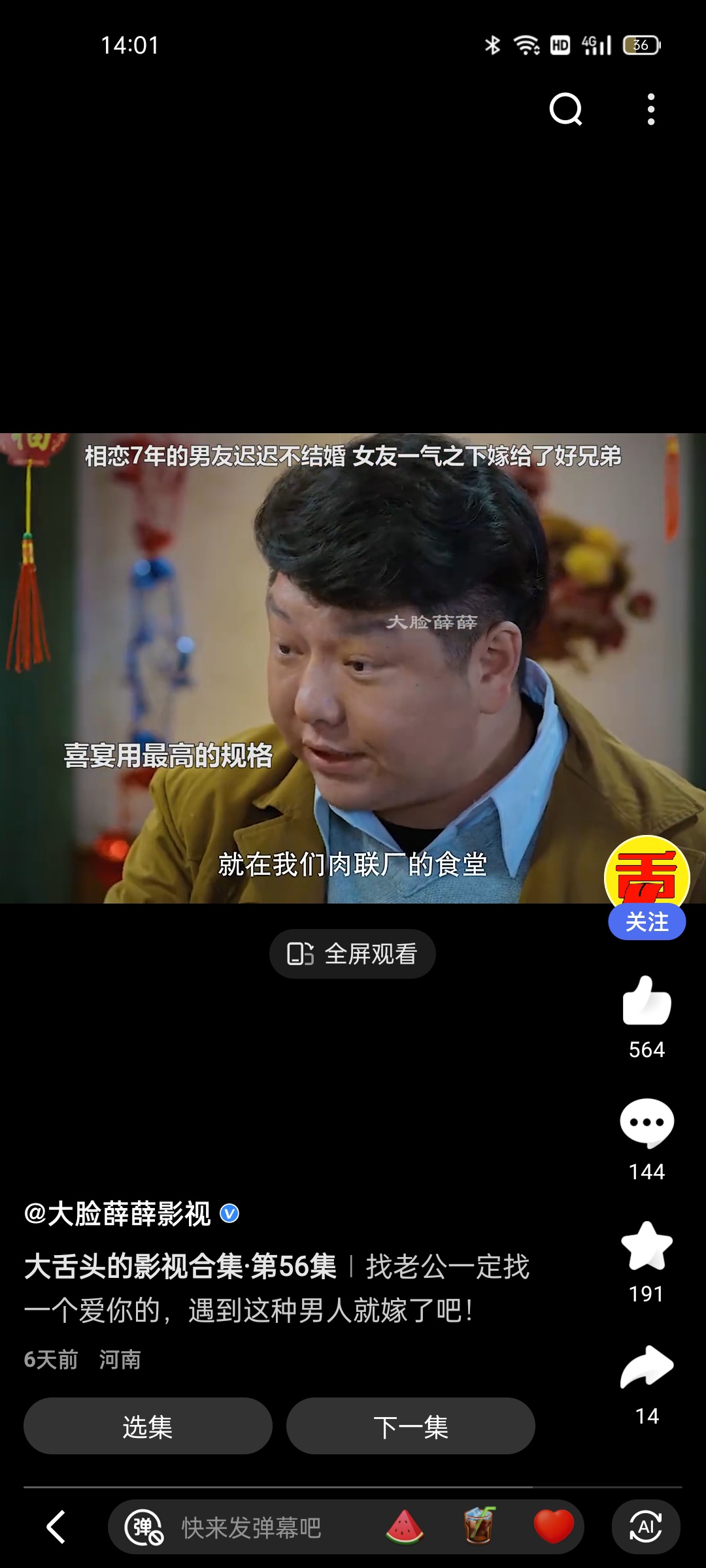This screenshot has width=706, height=1568.
Task: Like this video
Action: coord(647,1001)
